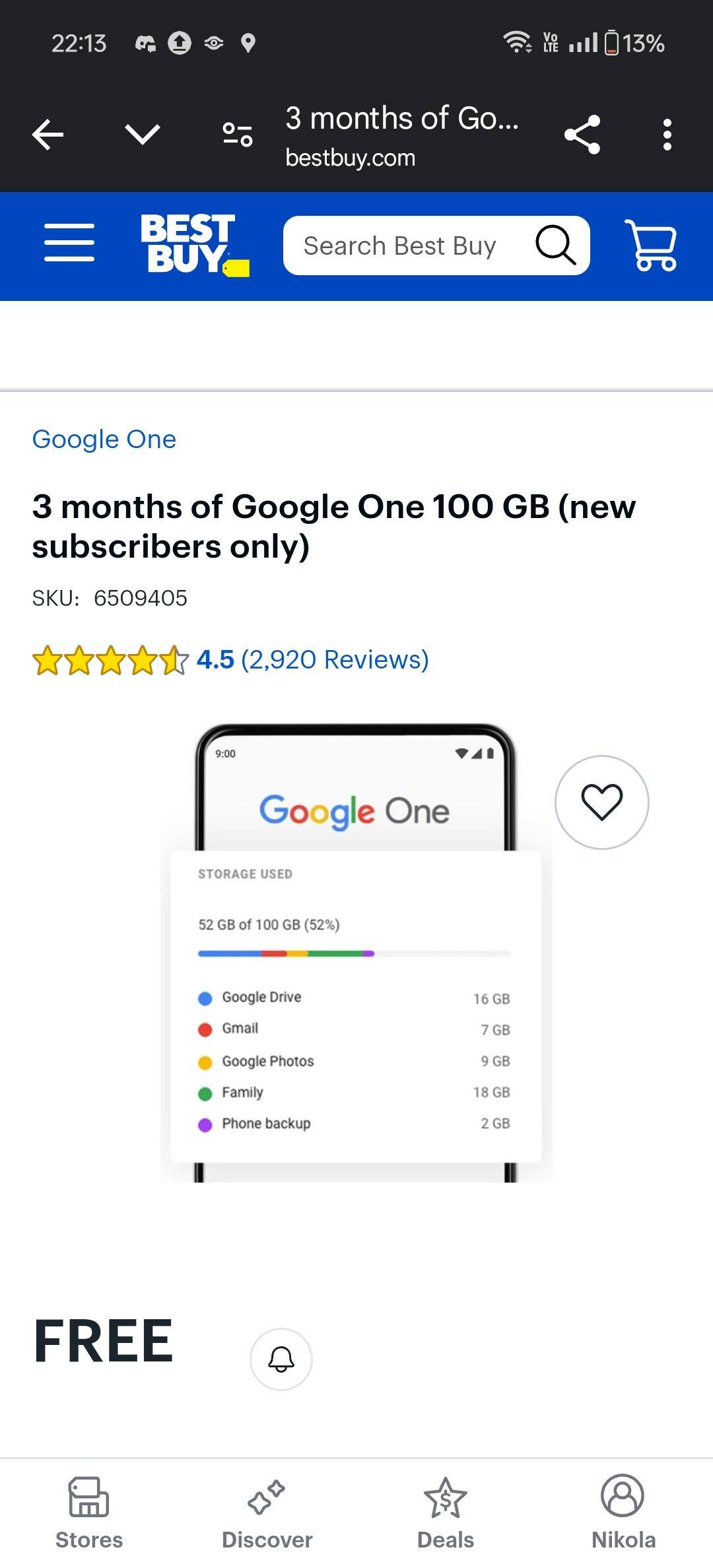713x1568 pixels.
Task: Open the browser three-dot menu
Action: pos(667,133)
